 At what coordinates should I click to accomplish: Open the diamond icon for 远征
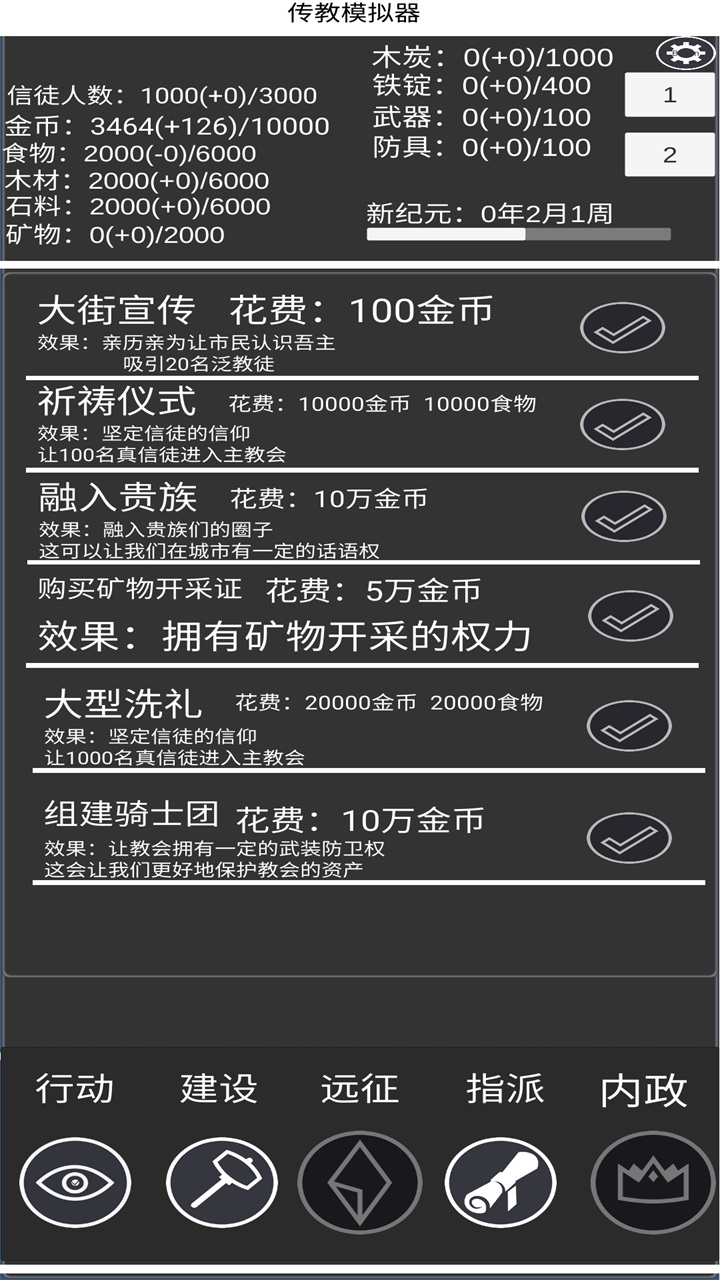(x=360, y=1181)
